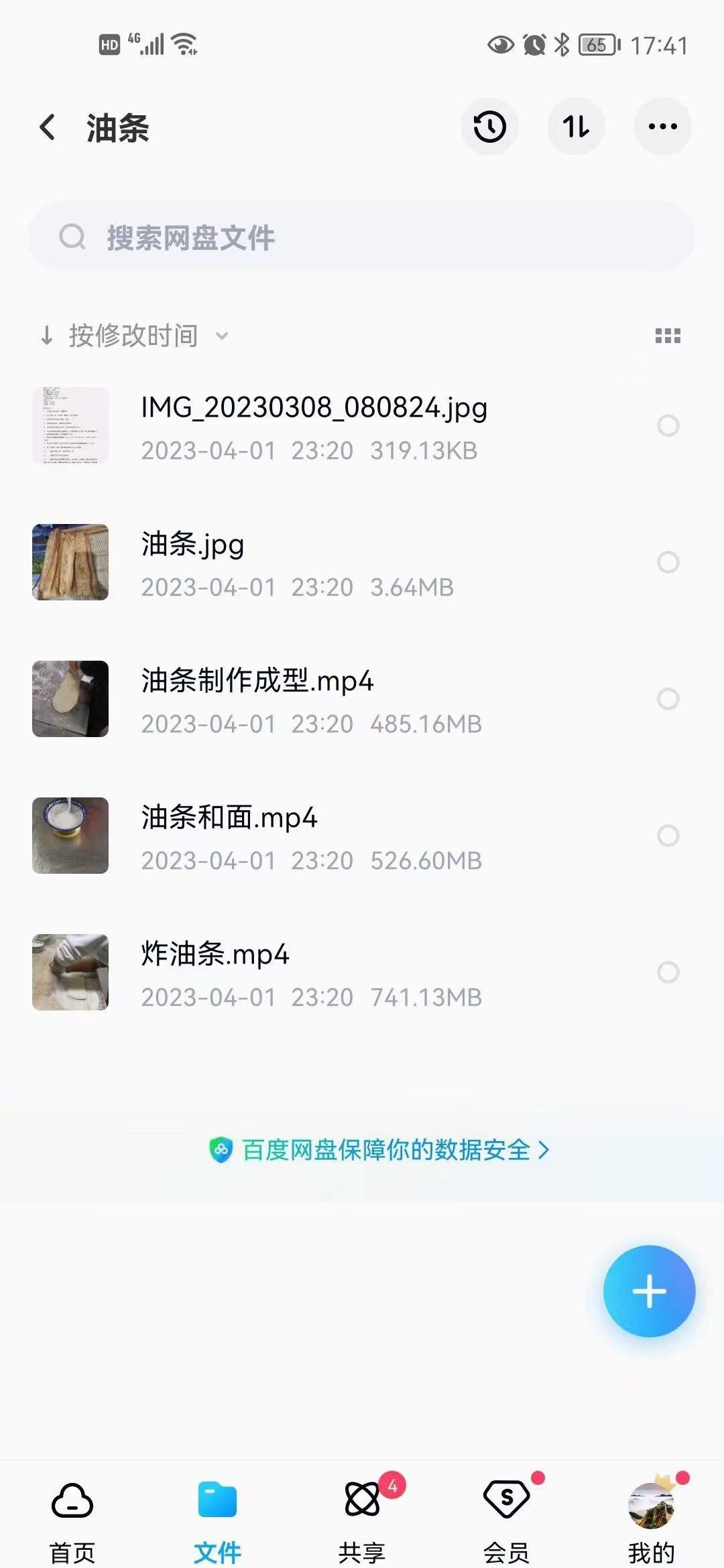Click the sort order icon beside history
Screen dimensions: 724x1568
[576, 126]
